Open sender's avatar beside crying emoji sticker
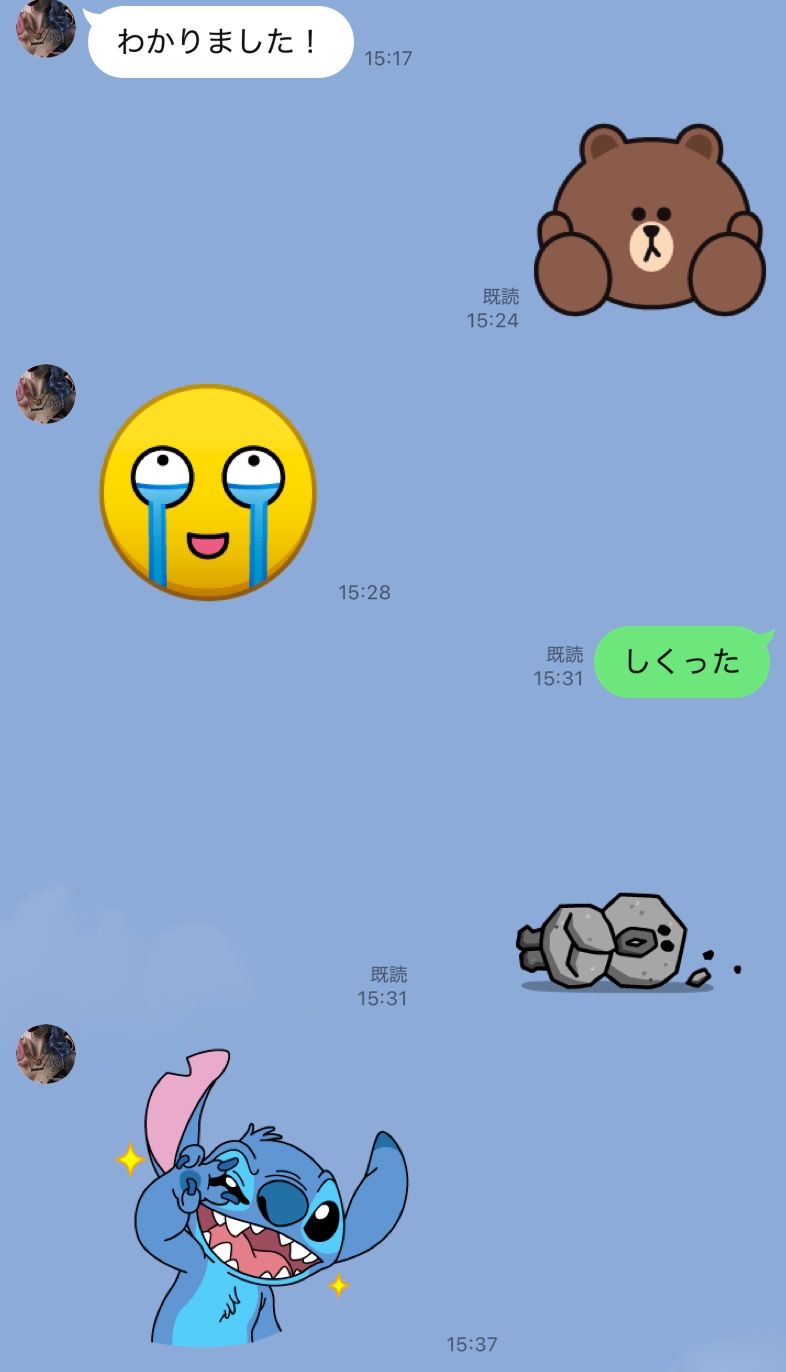786x1372 pixels. (x=46, y=394)
